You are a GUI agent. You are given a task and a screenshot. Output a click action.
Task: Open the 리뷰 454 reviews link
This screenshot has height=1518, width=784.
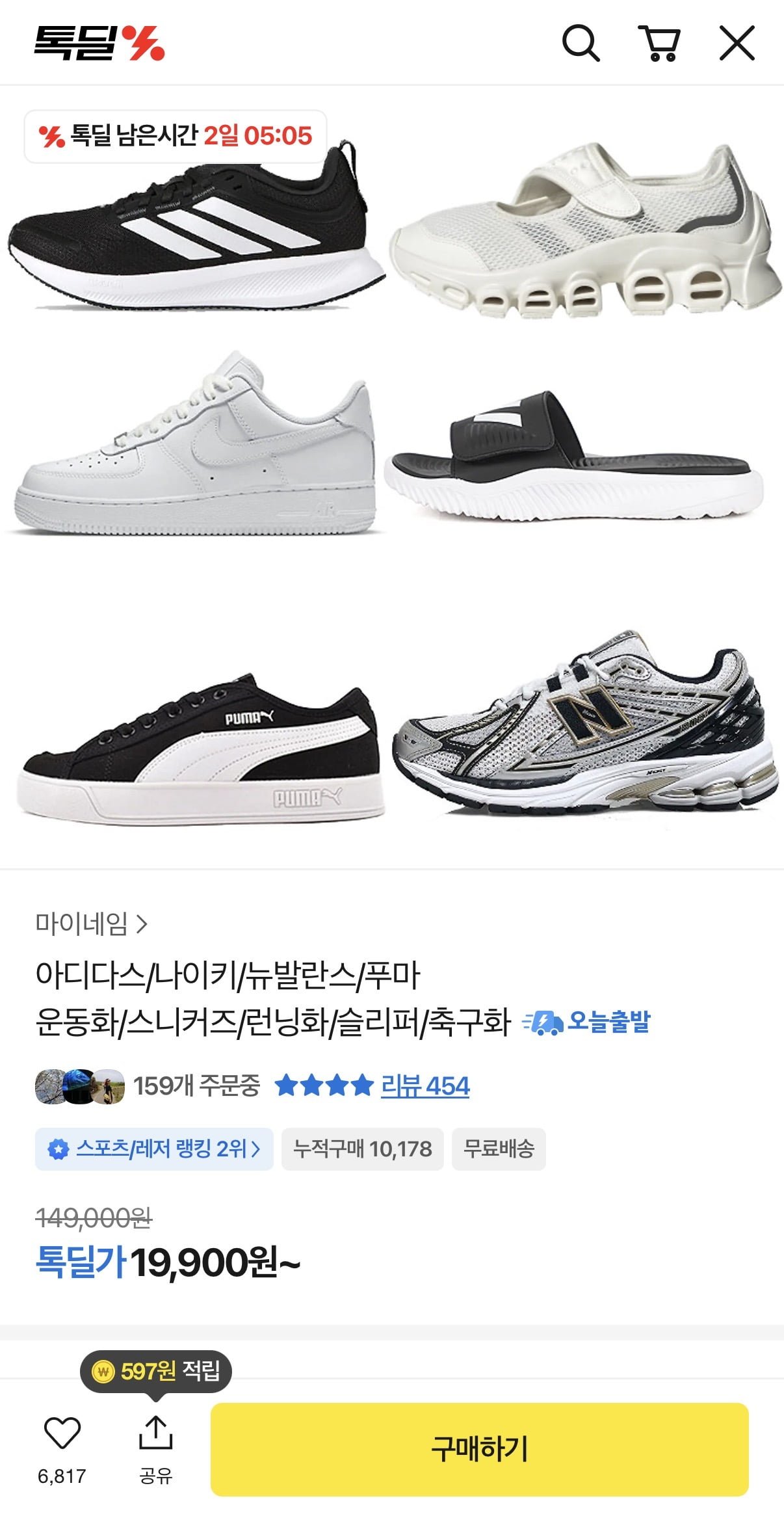(425, 1085)
